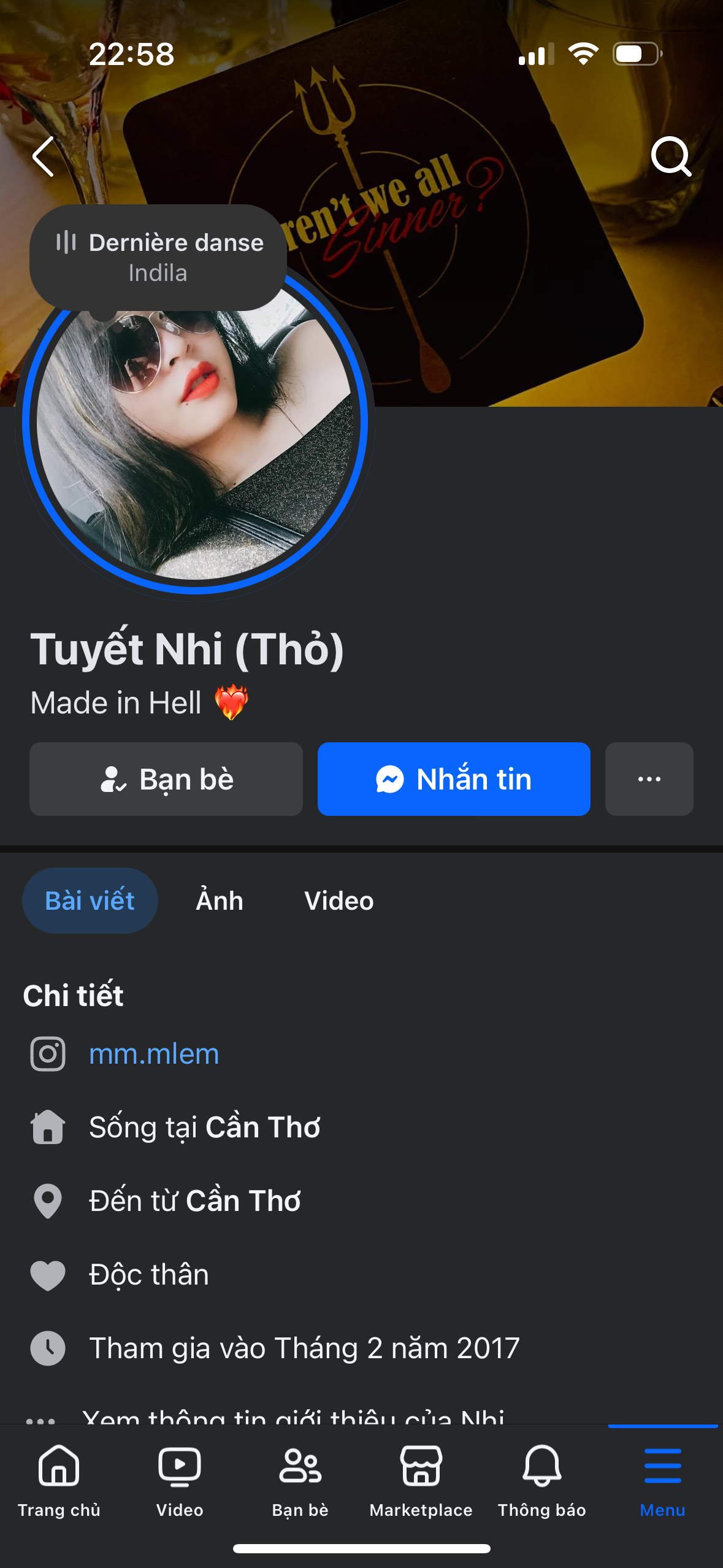The width and height of the screenshot is (723, 1568).
Task: Open profile search magnifier icon
Action: [671, 156]
